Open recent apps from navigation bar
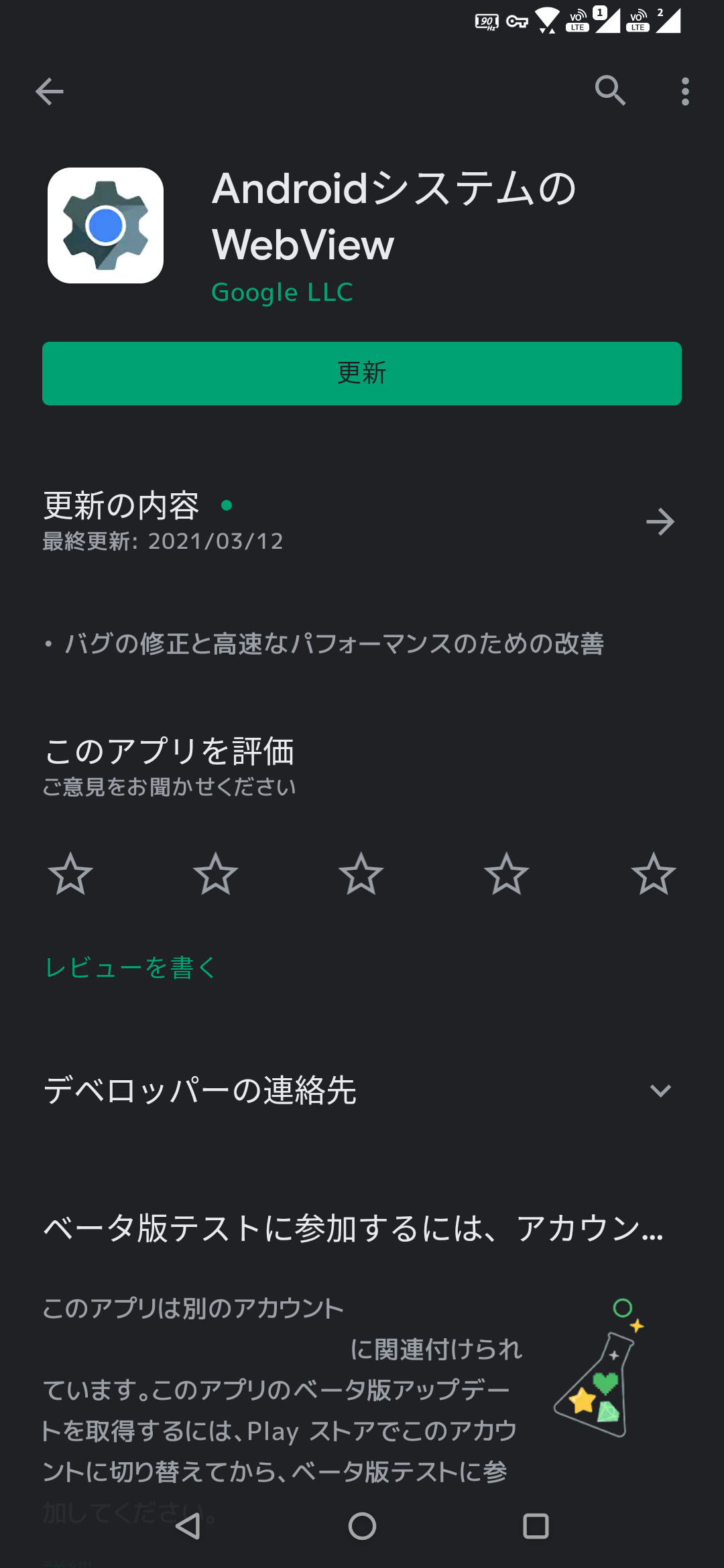 tap(536, 1526)
